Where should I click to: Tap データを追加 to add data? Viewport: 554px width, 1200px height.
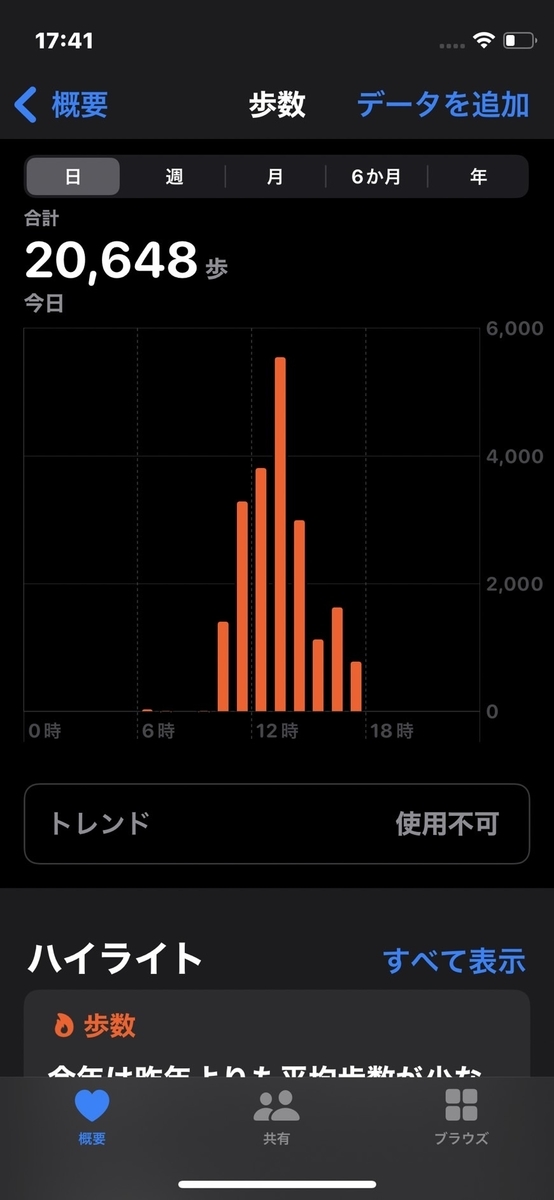[443, 104]
